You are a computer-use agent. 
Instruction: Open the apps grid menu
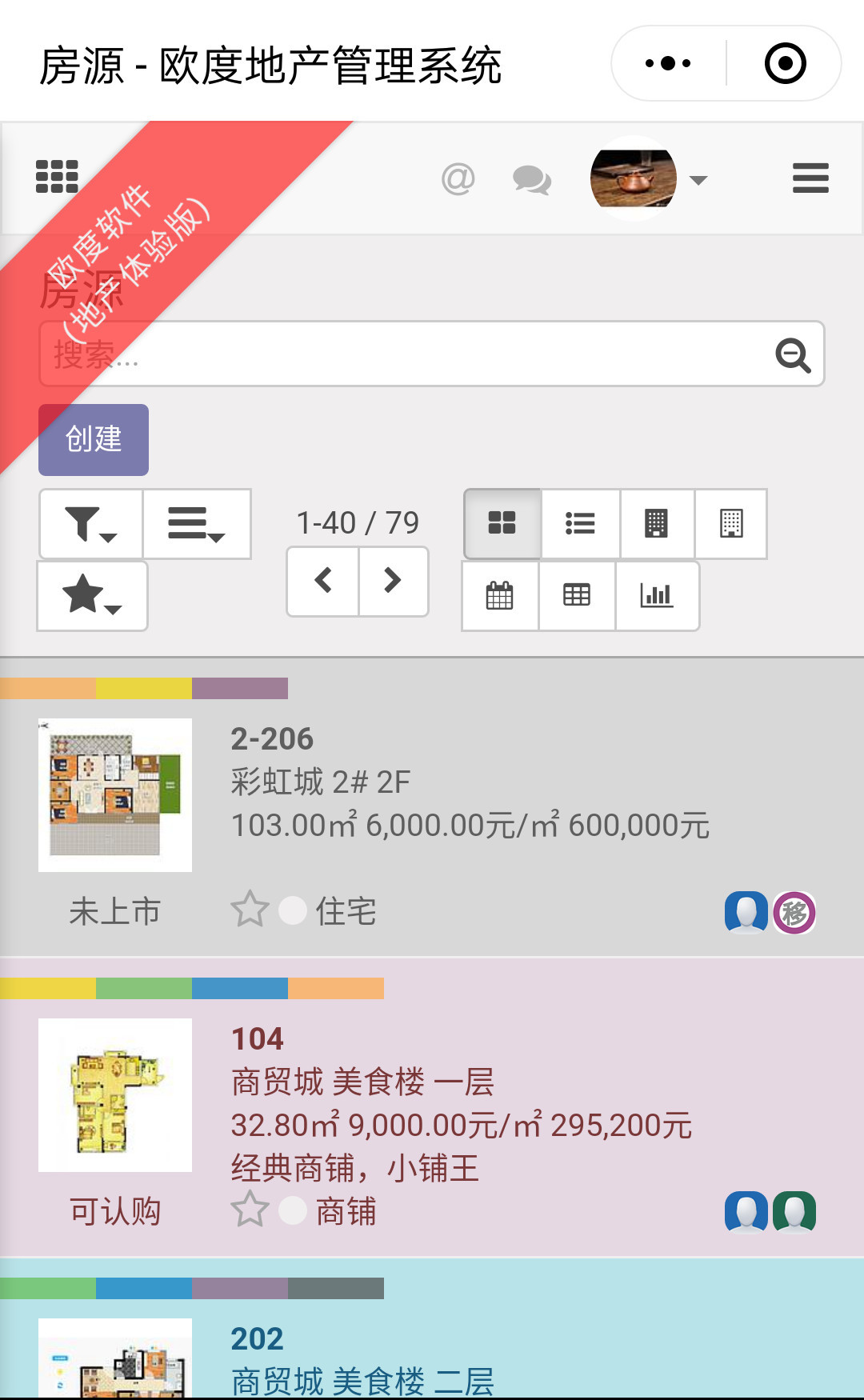click(57, 177)
